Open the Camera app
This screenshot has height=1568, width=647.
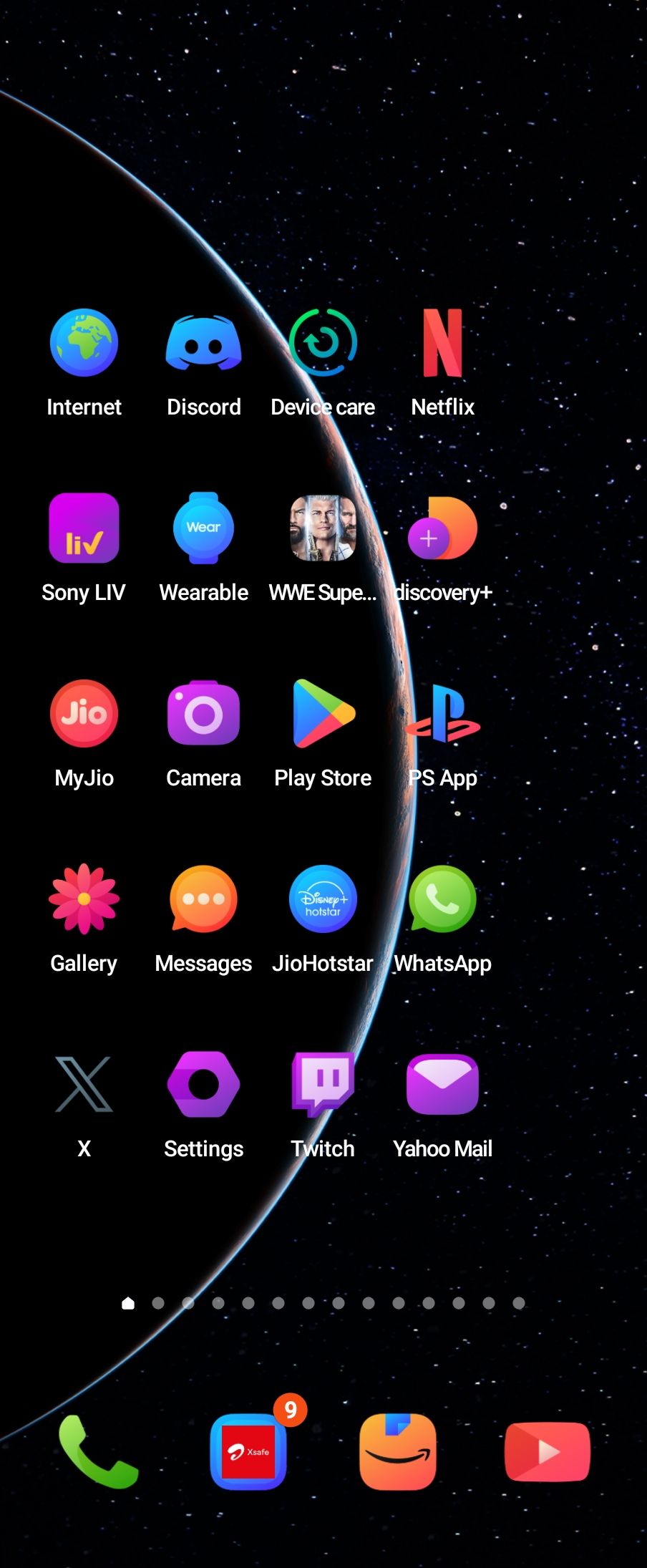pos(203,713)
